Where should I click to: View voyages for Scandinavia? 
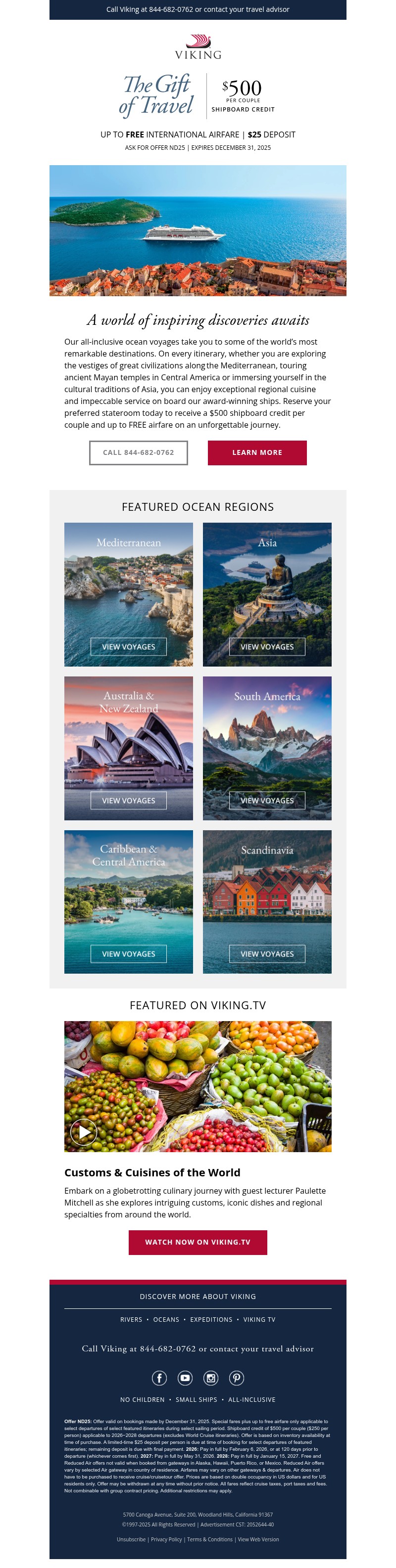pyautogui.click(x=267, y=954)
